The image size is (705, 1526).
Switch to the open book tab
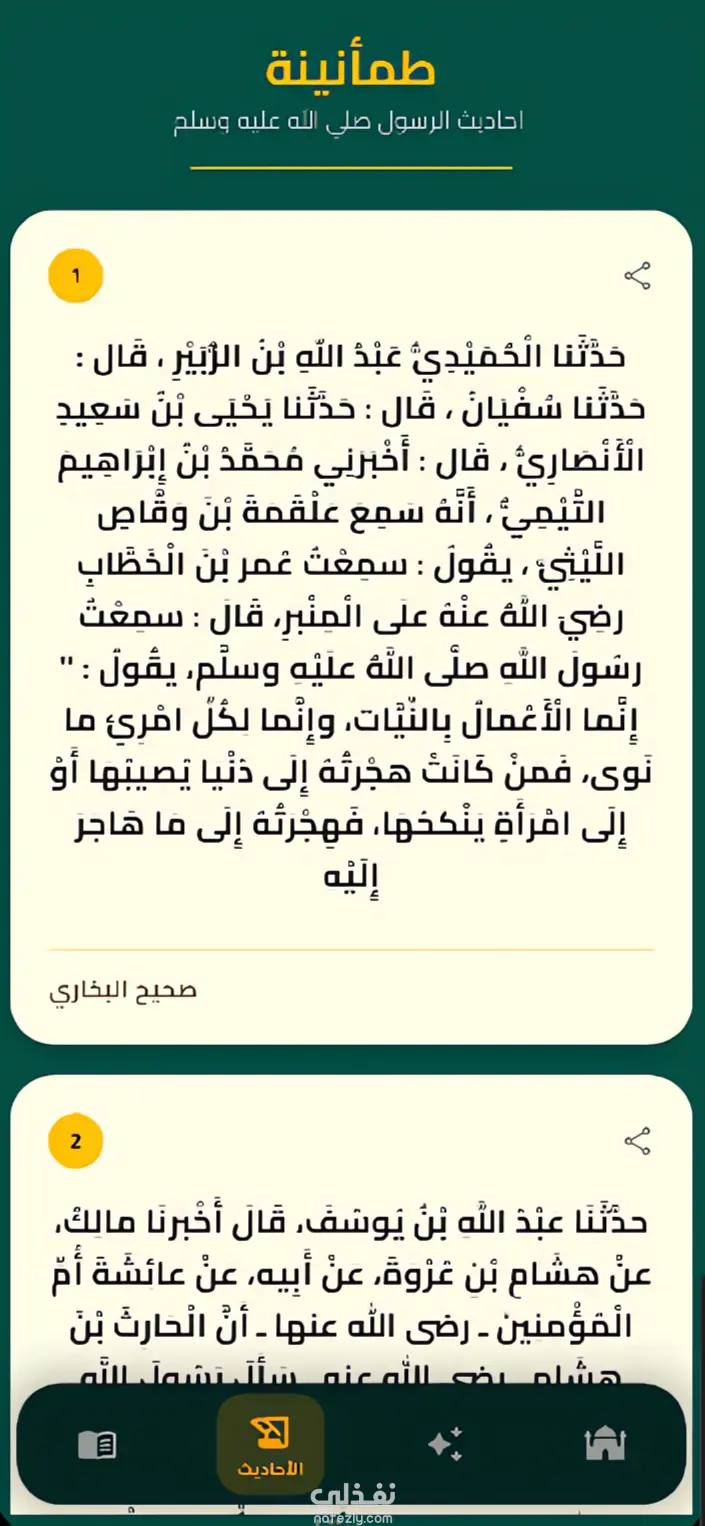(x=97, y=1444)
